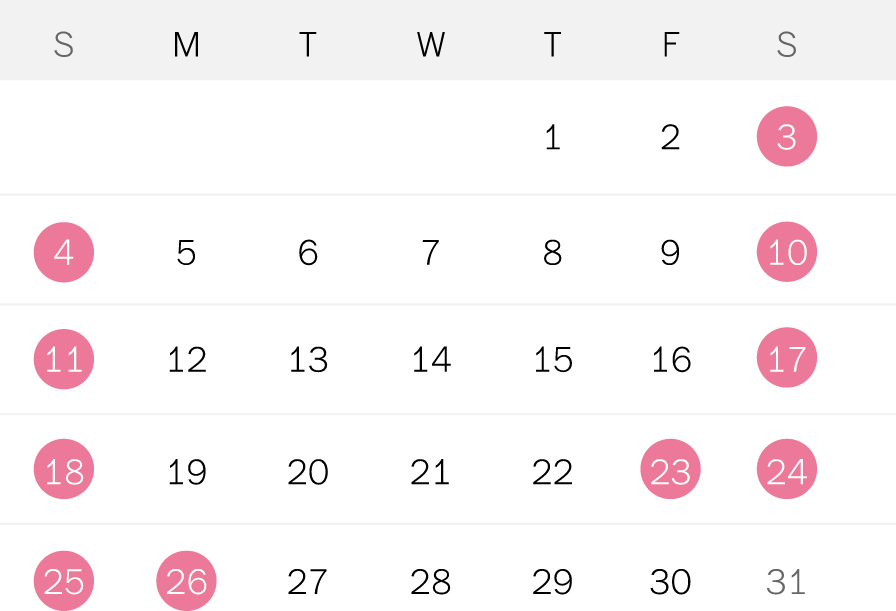Select date 12 on the calendar
The width and height of the screenshot is (896, 611).
[187, 359]
